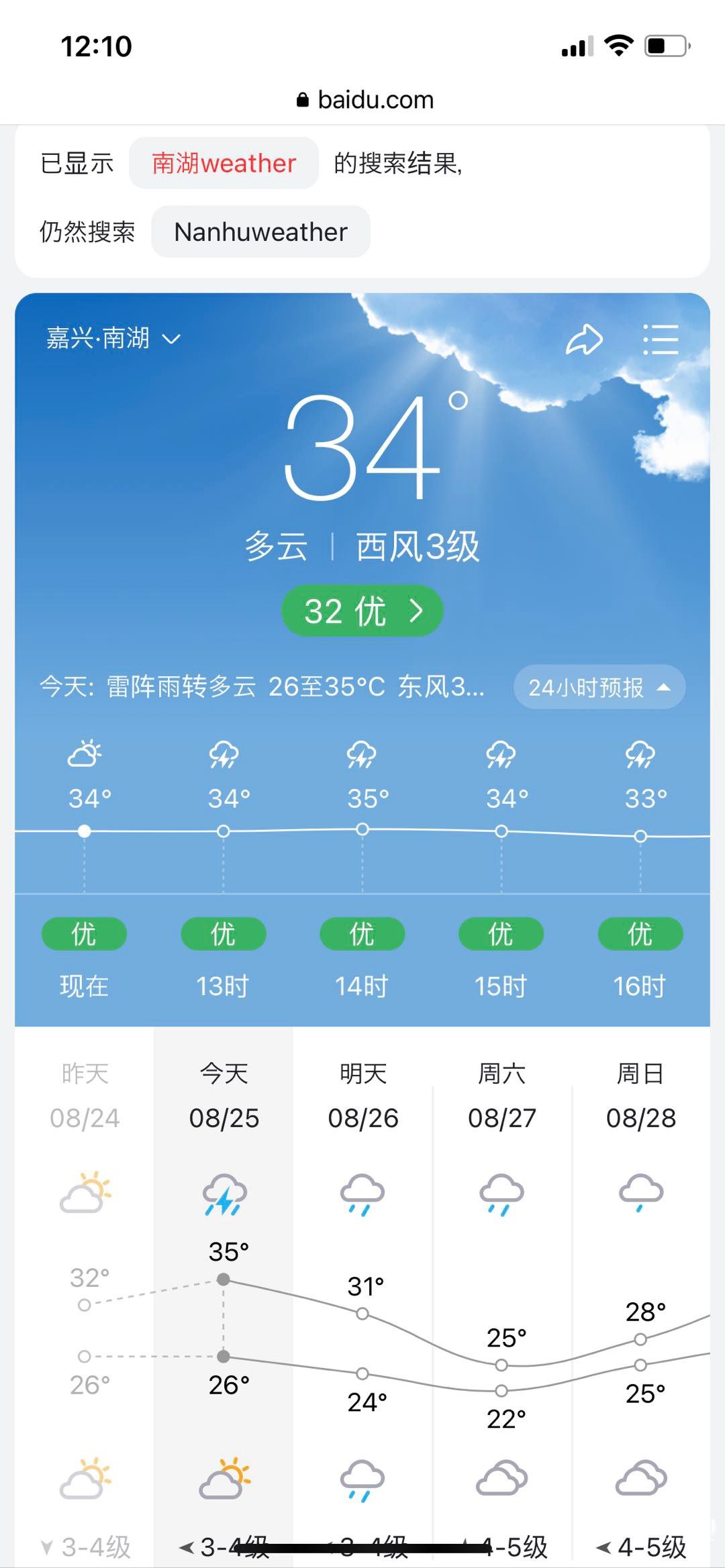Viewport: 725px width, 1568px height.
Task: Share the Nanhu weather card
Action: (584, 339)
